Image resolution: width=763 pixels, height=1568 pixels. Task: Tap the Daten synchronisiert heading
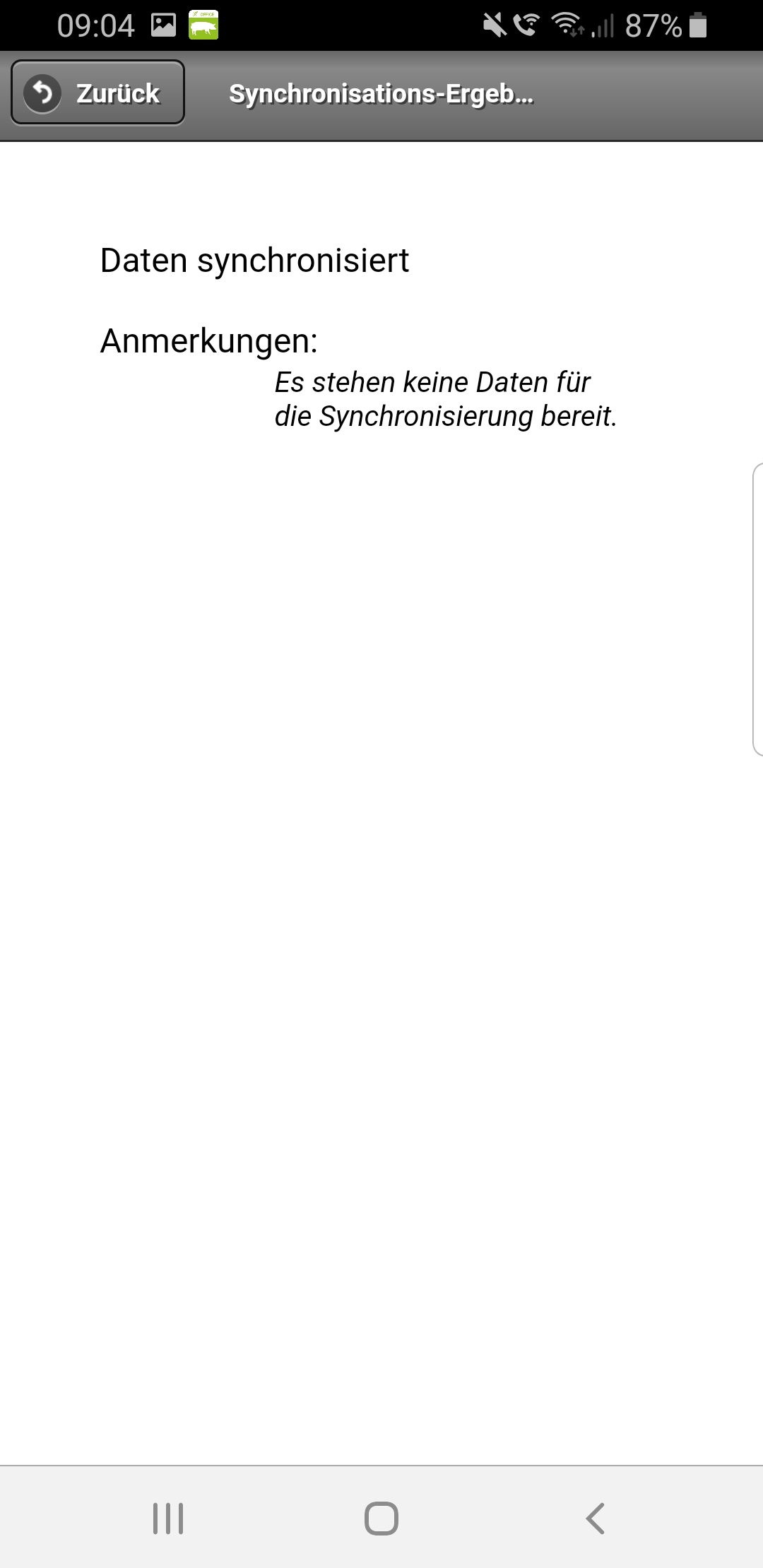pos(254,261)
